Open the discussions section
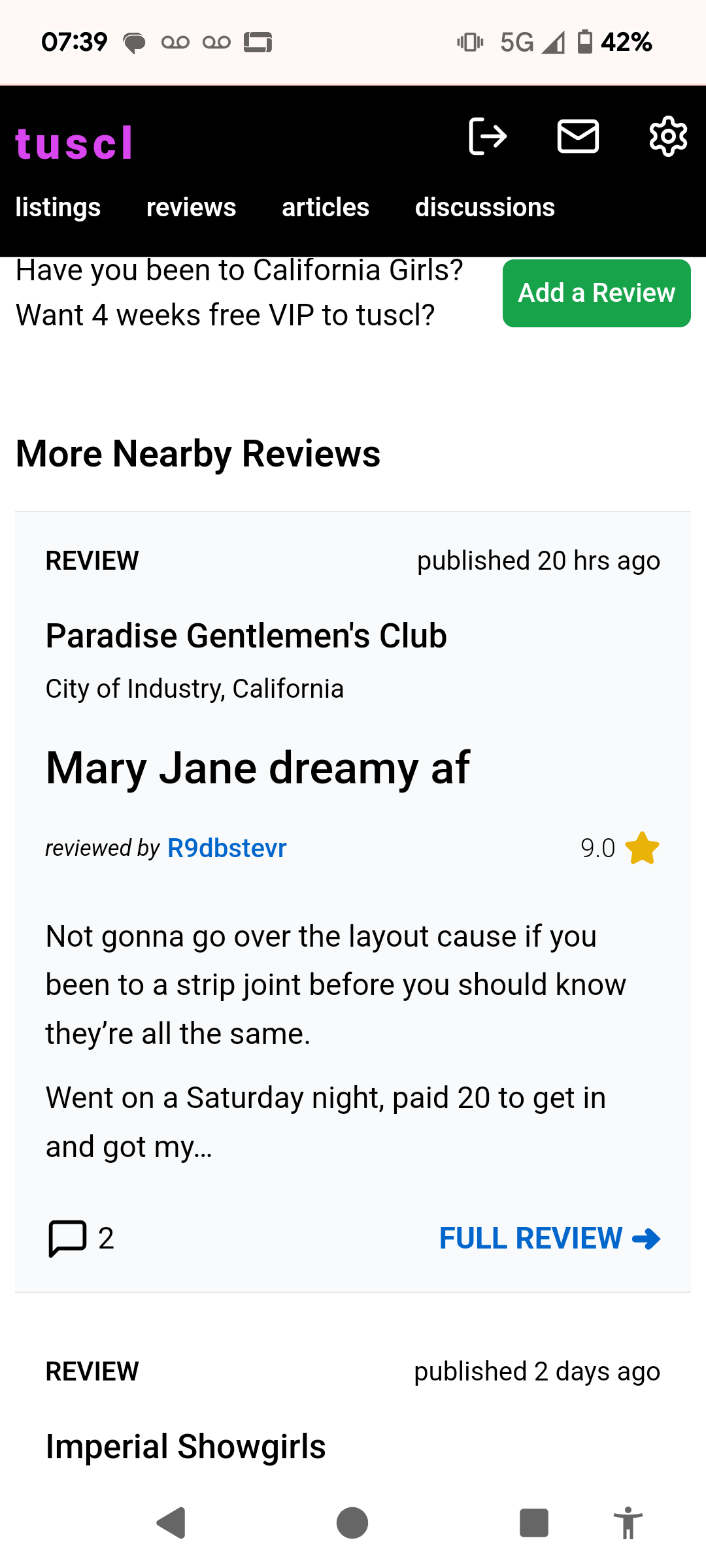 click(485, 207)
